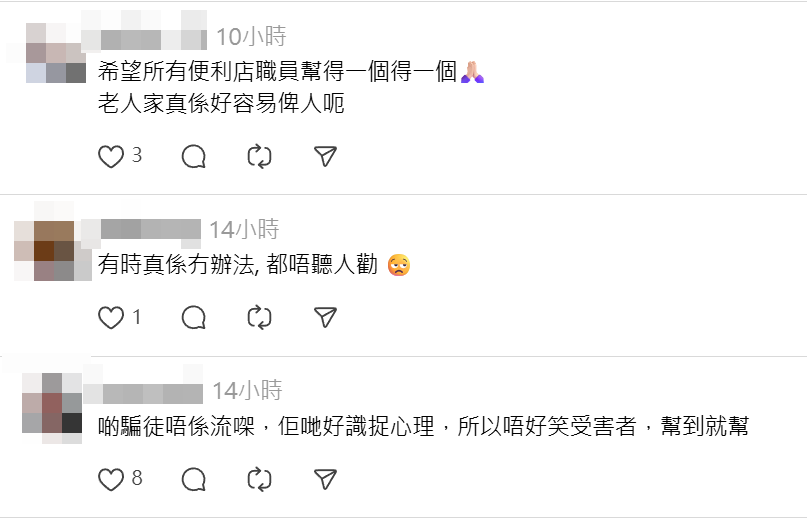Like the comment about 便利店職員
This screenshot has width=807, height=523.
pyautogui.click(x=110, y=156)
